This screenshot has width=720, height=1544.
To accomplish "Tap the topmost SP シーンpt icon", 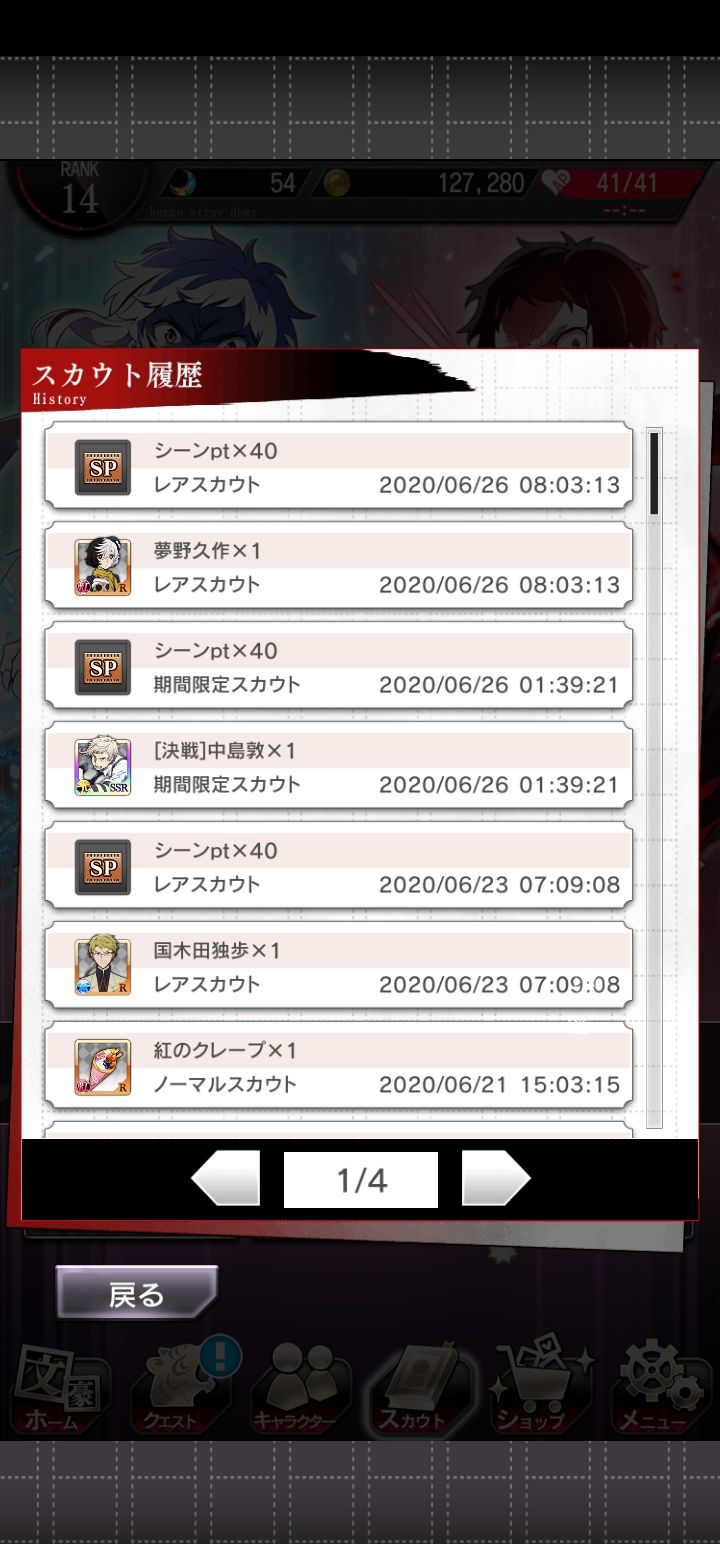I will (x=100, y=465).
